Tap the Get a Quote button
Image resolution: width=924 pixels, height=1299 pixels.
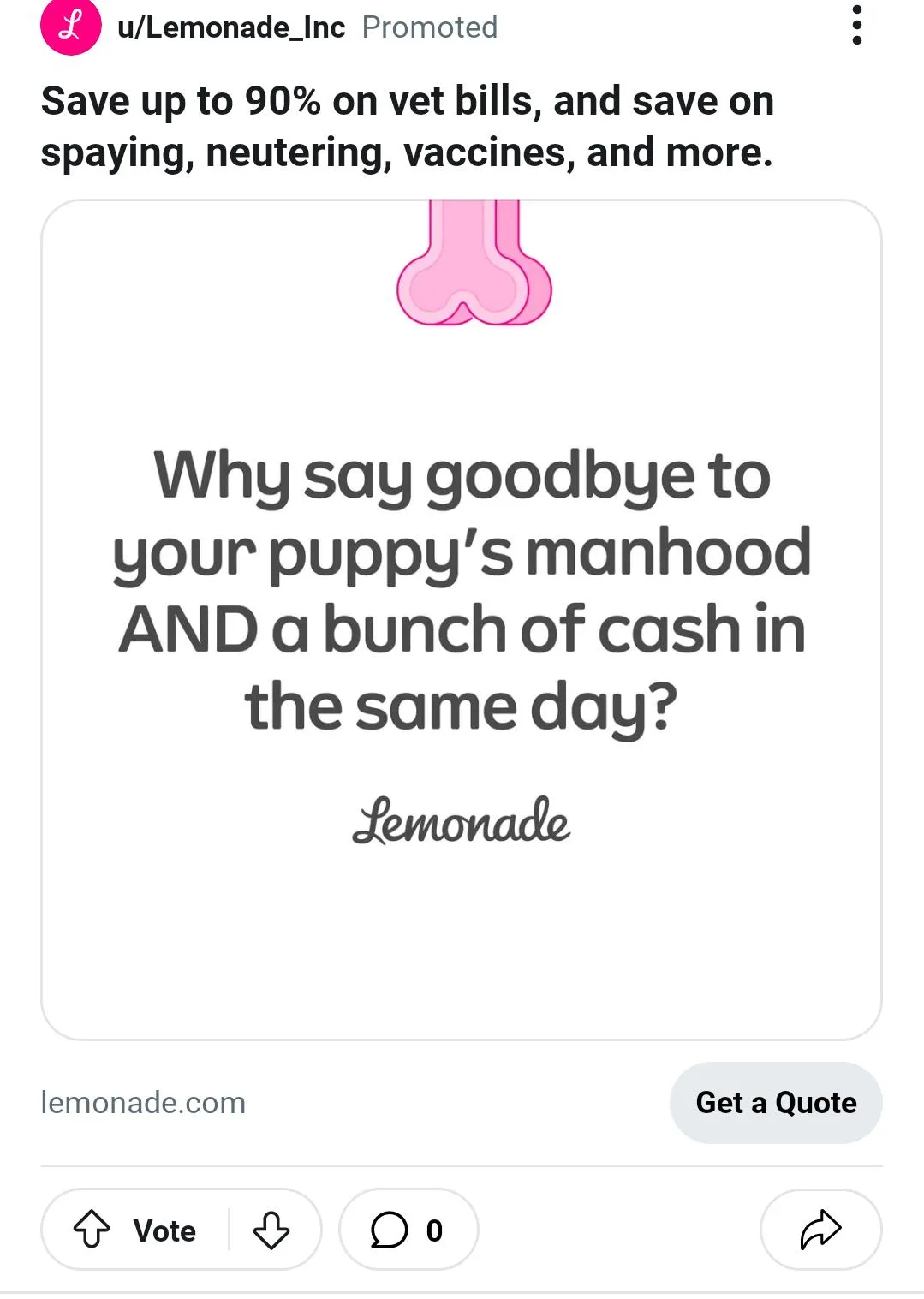coord(775,1102)
